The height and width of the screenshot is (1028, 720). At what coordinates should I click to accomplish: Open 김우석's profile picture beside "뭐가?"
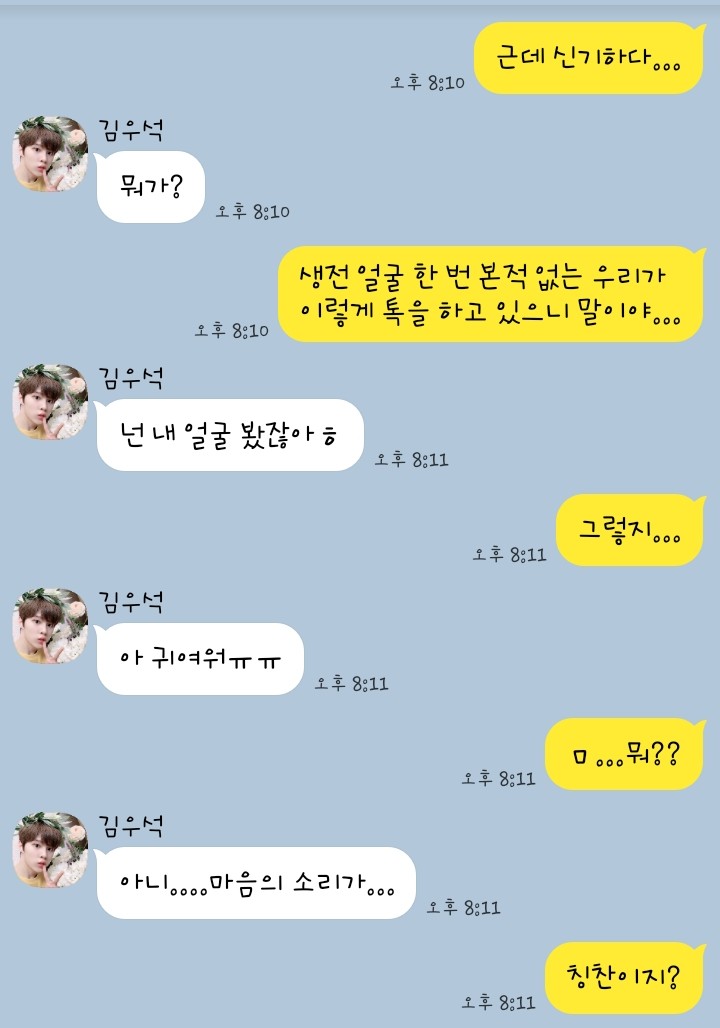tap(49, 153)
